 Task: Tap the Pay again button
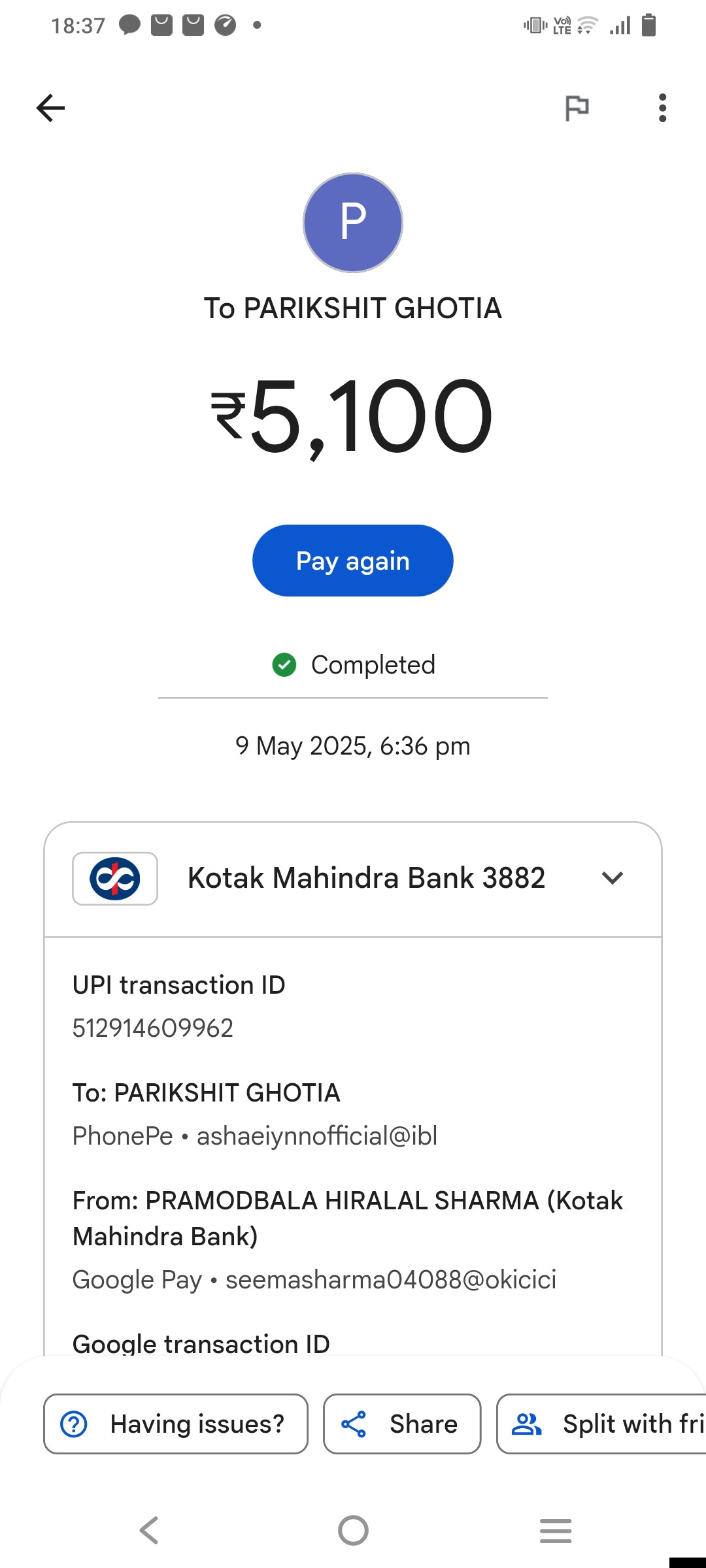coord(353,561)
